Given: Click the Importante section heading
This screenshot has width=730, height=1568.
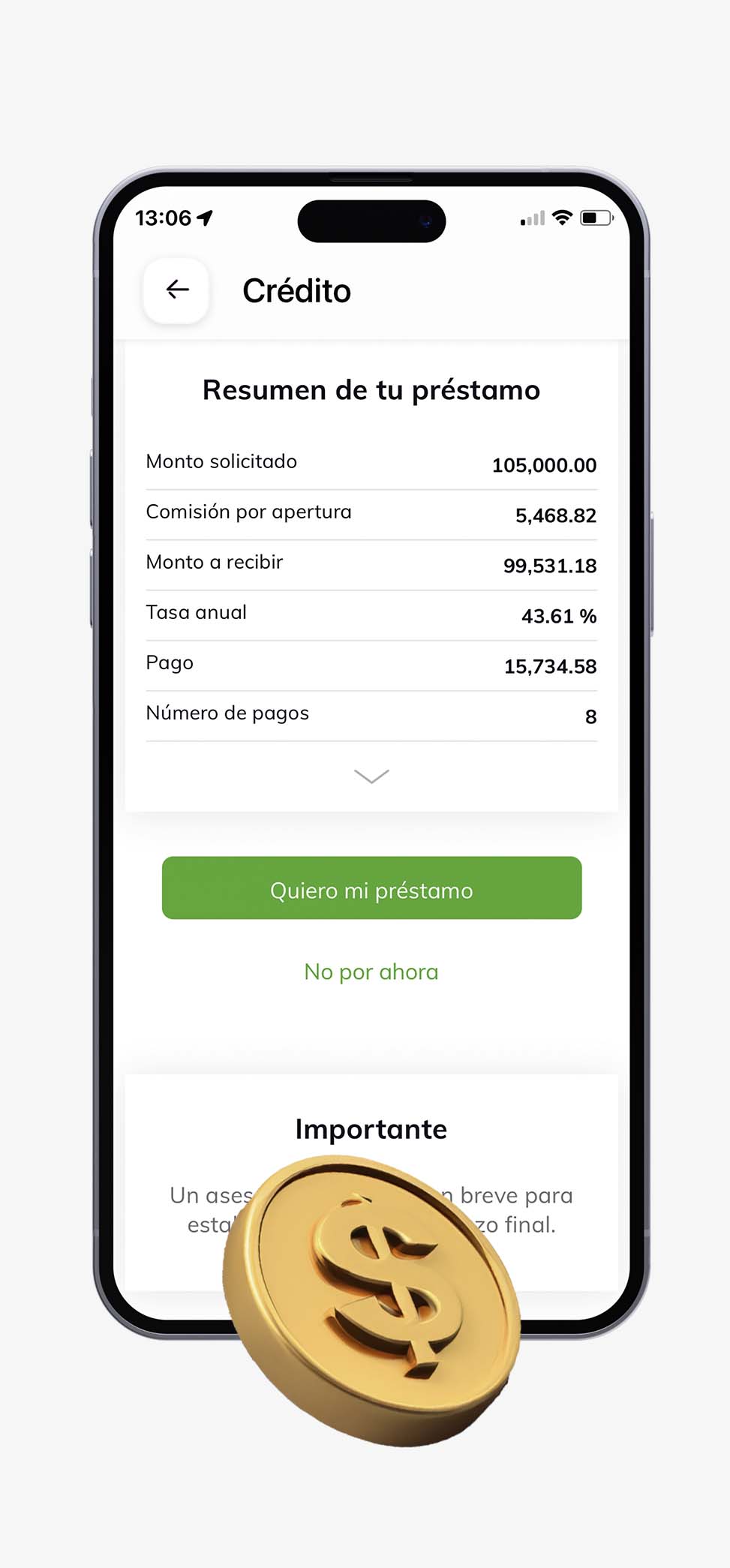Looking at the screenshot, I should 371,1128.
